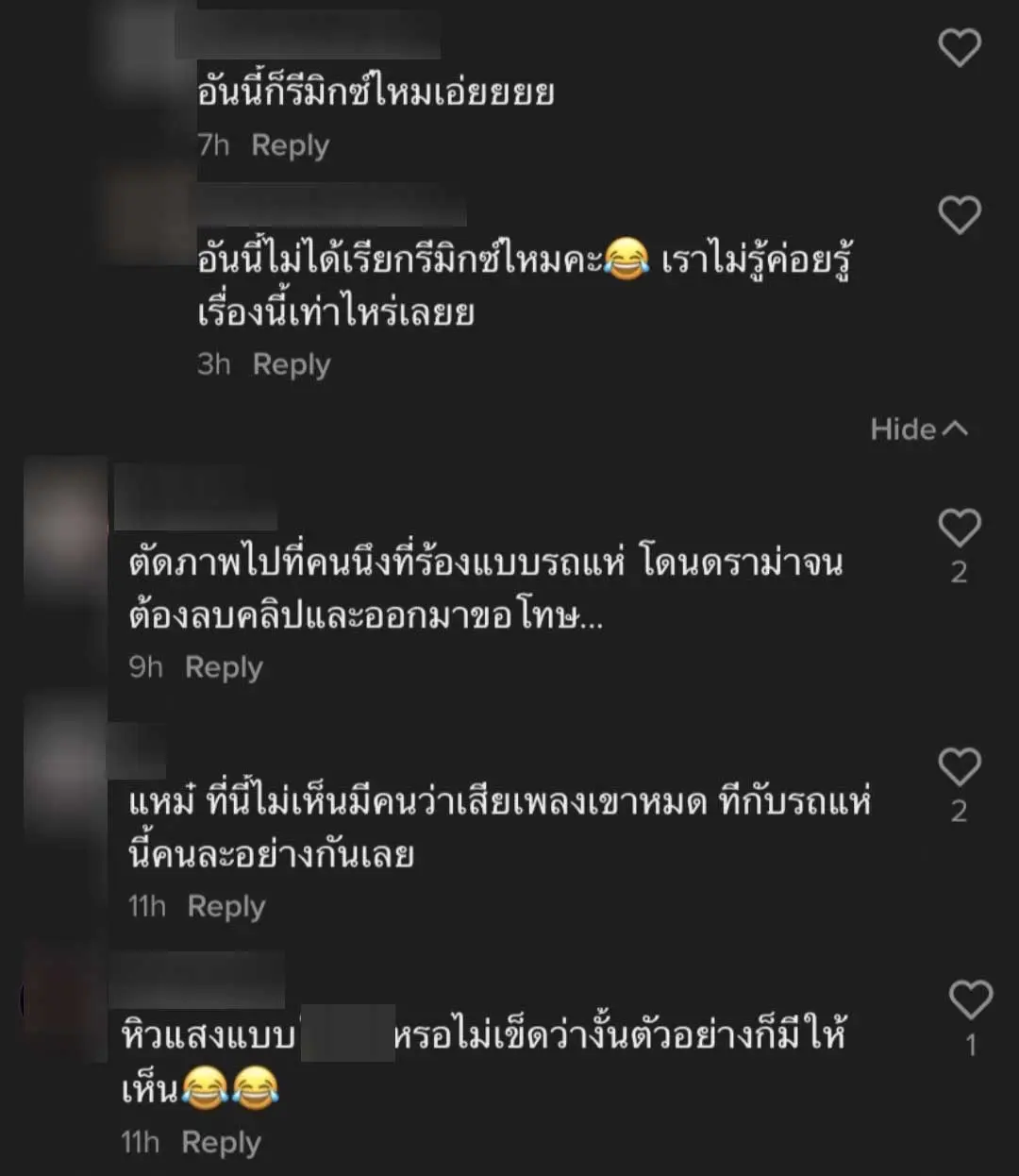Reply to the comment beginning 'หิวแสงแบบ'
The height and width of the screenshot is (1176, 1019).
pos(221,1142)
